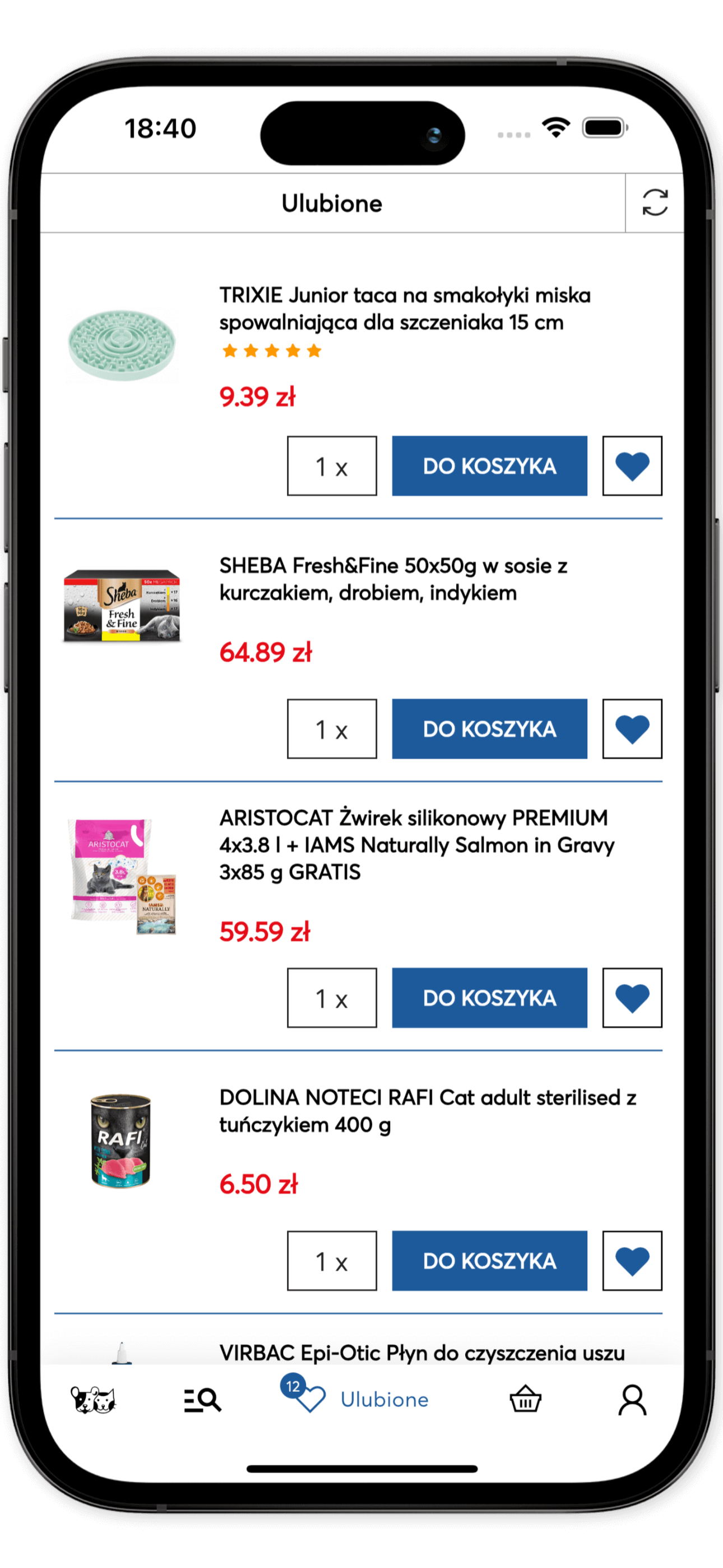The image size is (723, 1568).
Task: Add DOLINA NOTECI RAFI Cat to cart
Action: click(x=489, y=1261)
